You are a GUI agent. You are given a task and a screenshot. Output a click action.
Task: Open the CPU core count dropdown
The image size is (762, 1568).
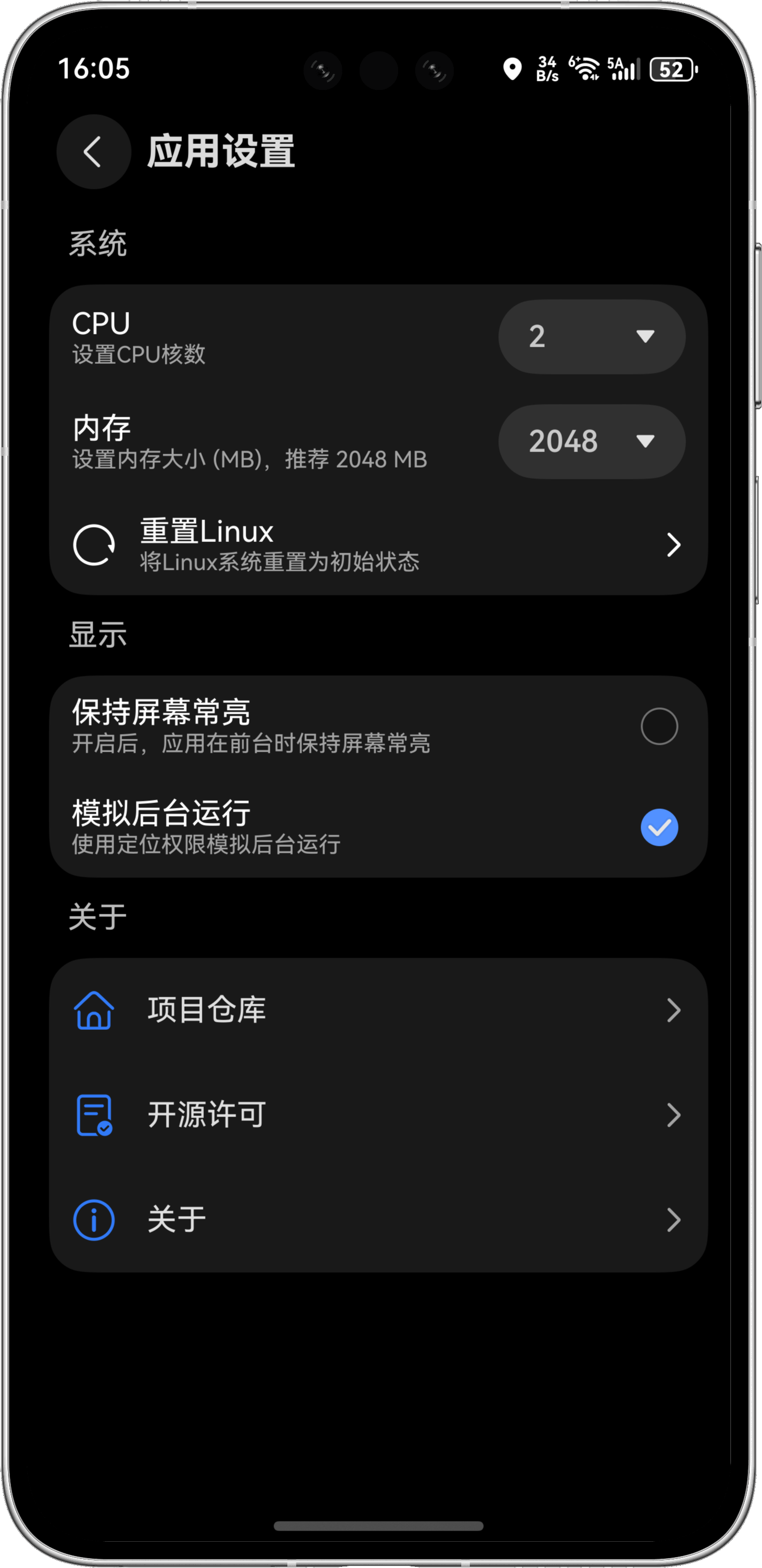(x=591, y=336)
